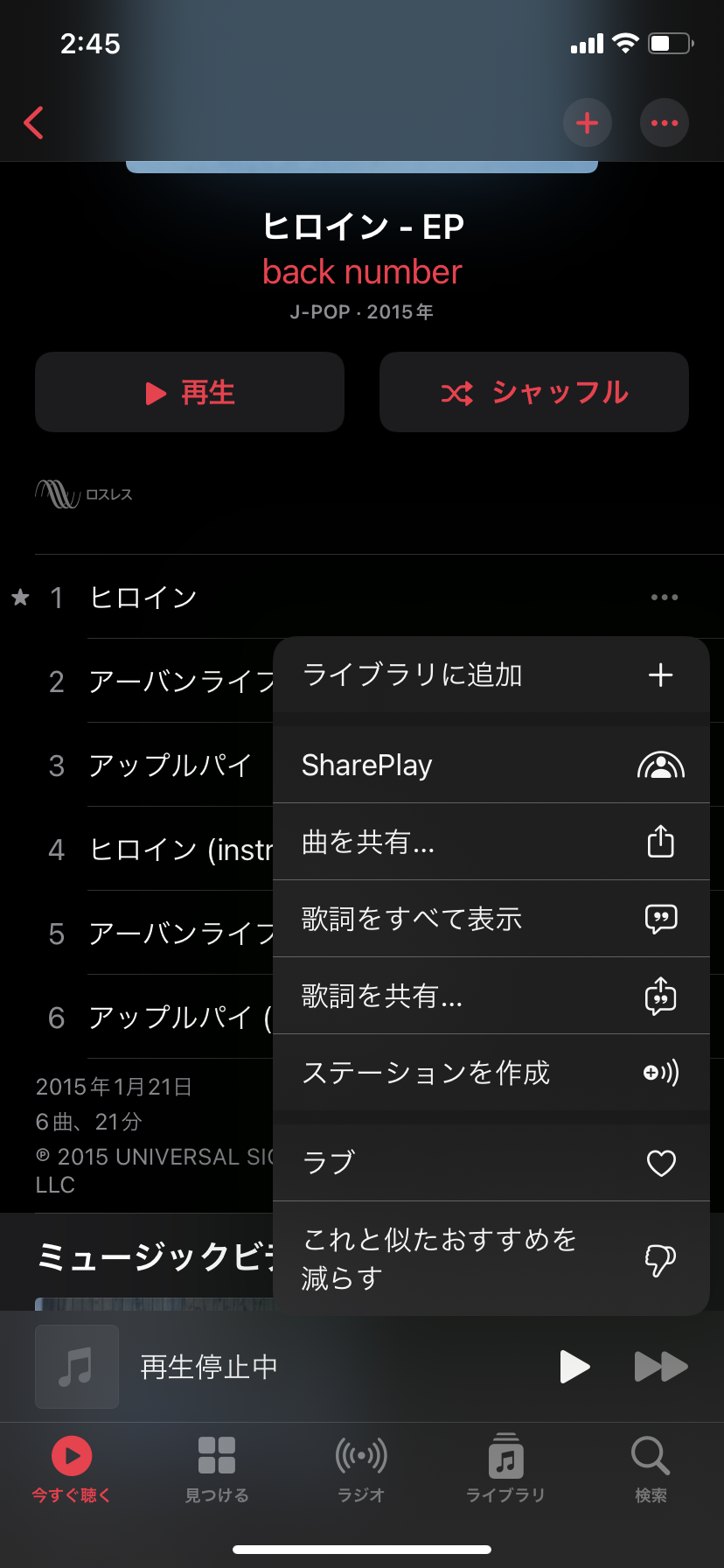Viewport: 724px width, 1568px height.
Task: Open the back number artist page
Action: pyautogui.click(x=362, y=272)
